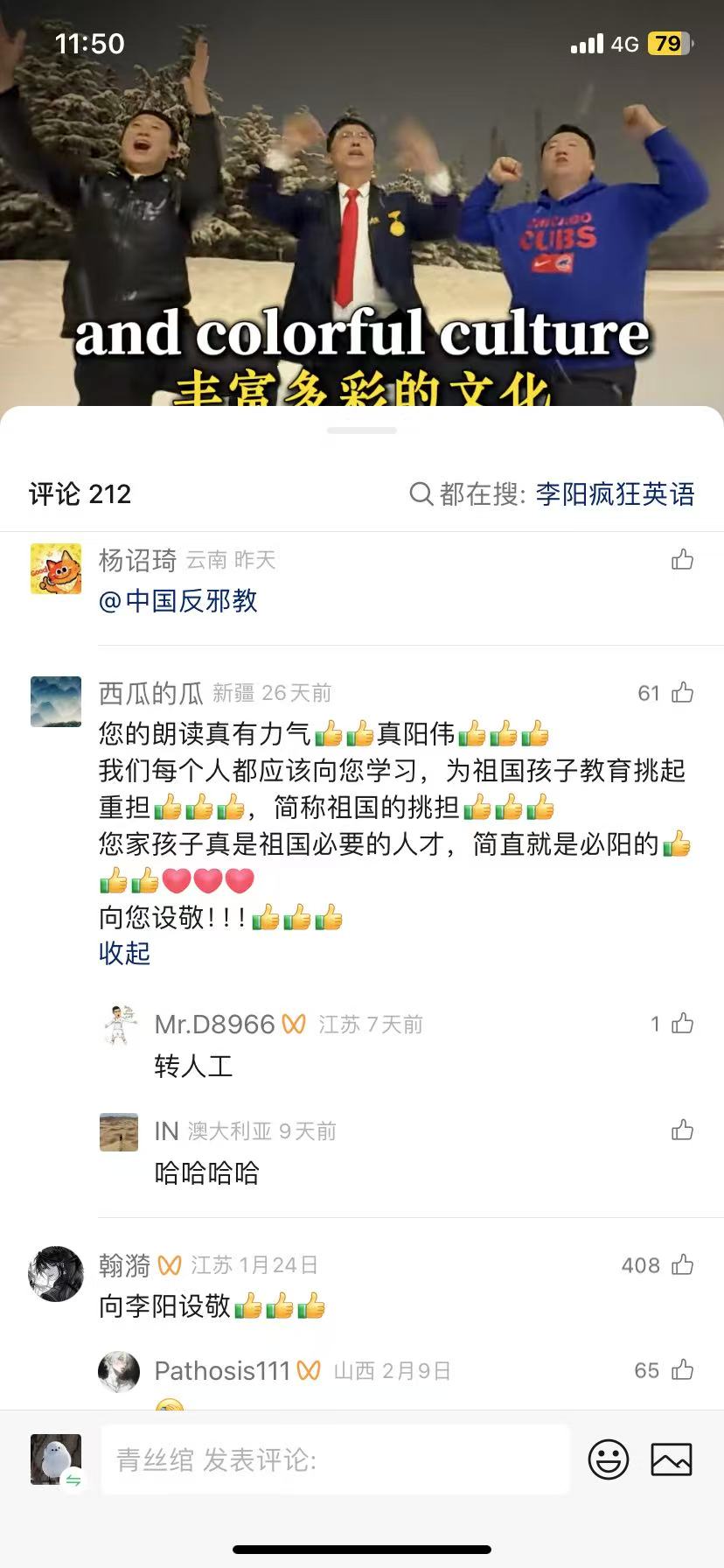Like 翰漪's comment
Screen dimensions: 724x1568
682,1265
